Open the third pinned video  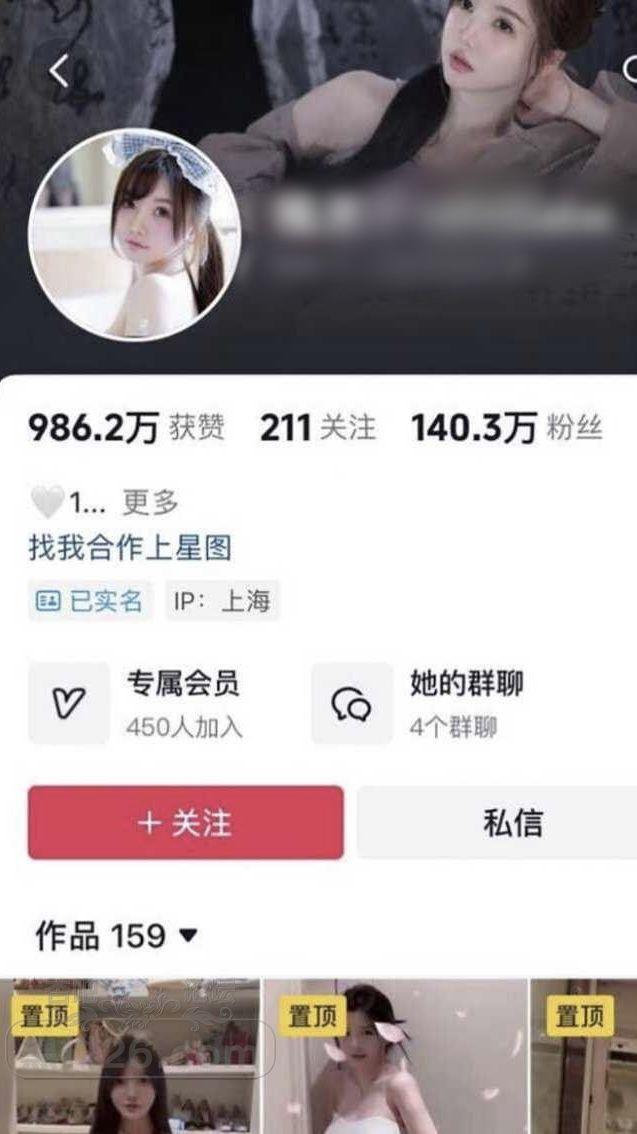(x=584, y=1060)
